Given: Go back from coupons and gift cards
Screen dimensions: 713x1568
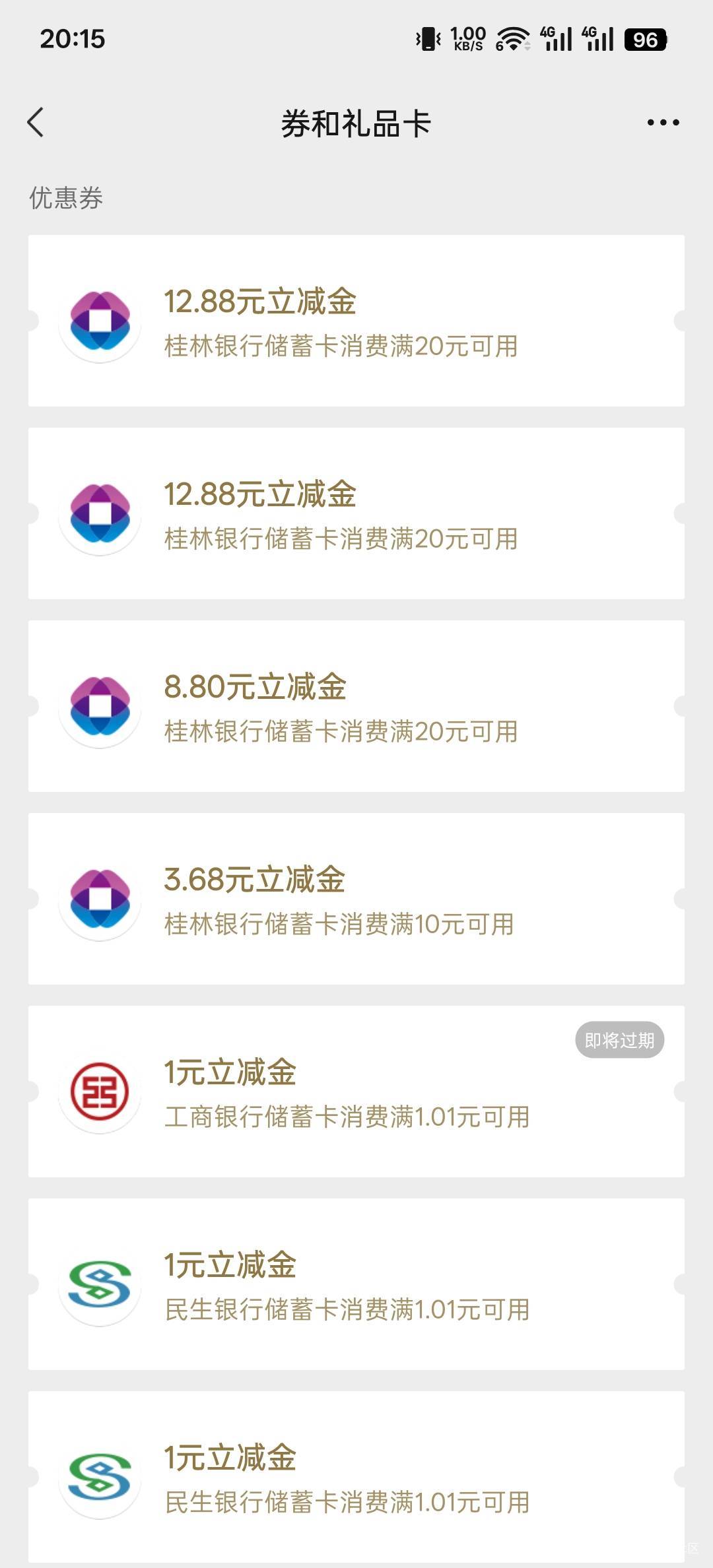Looking at the screenshot, I should [x=36, y=123].
